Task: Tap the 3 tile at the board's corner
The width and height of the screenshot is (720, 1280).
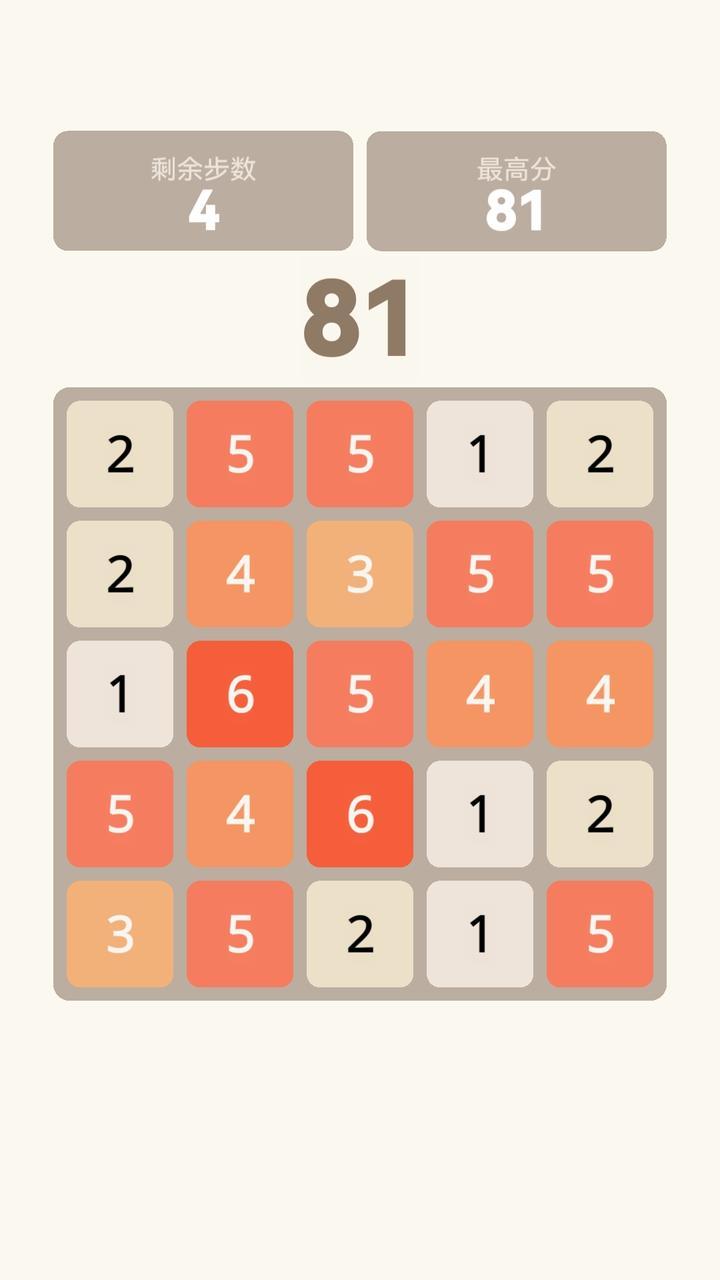Action: coord(120,934)
